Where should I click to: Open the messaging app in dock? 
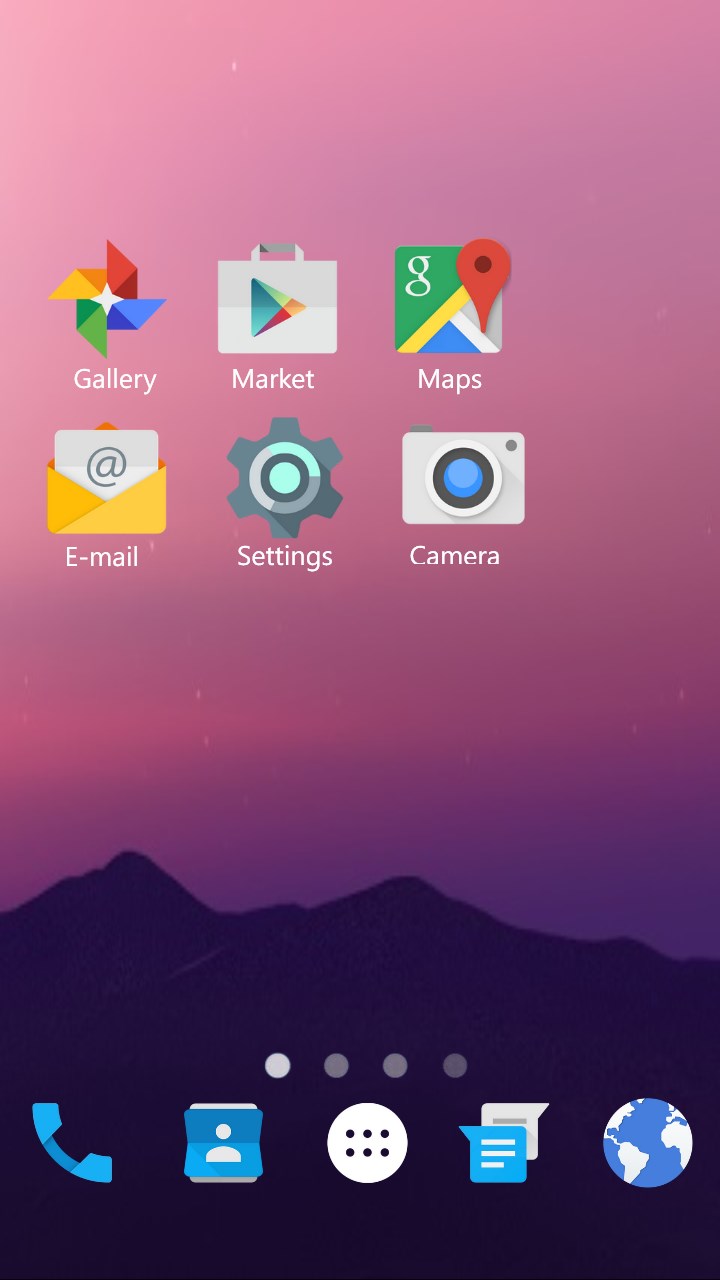click(503, 1144)
